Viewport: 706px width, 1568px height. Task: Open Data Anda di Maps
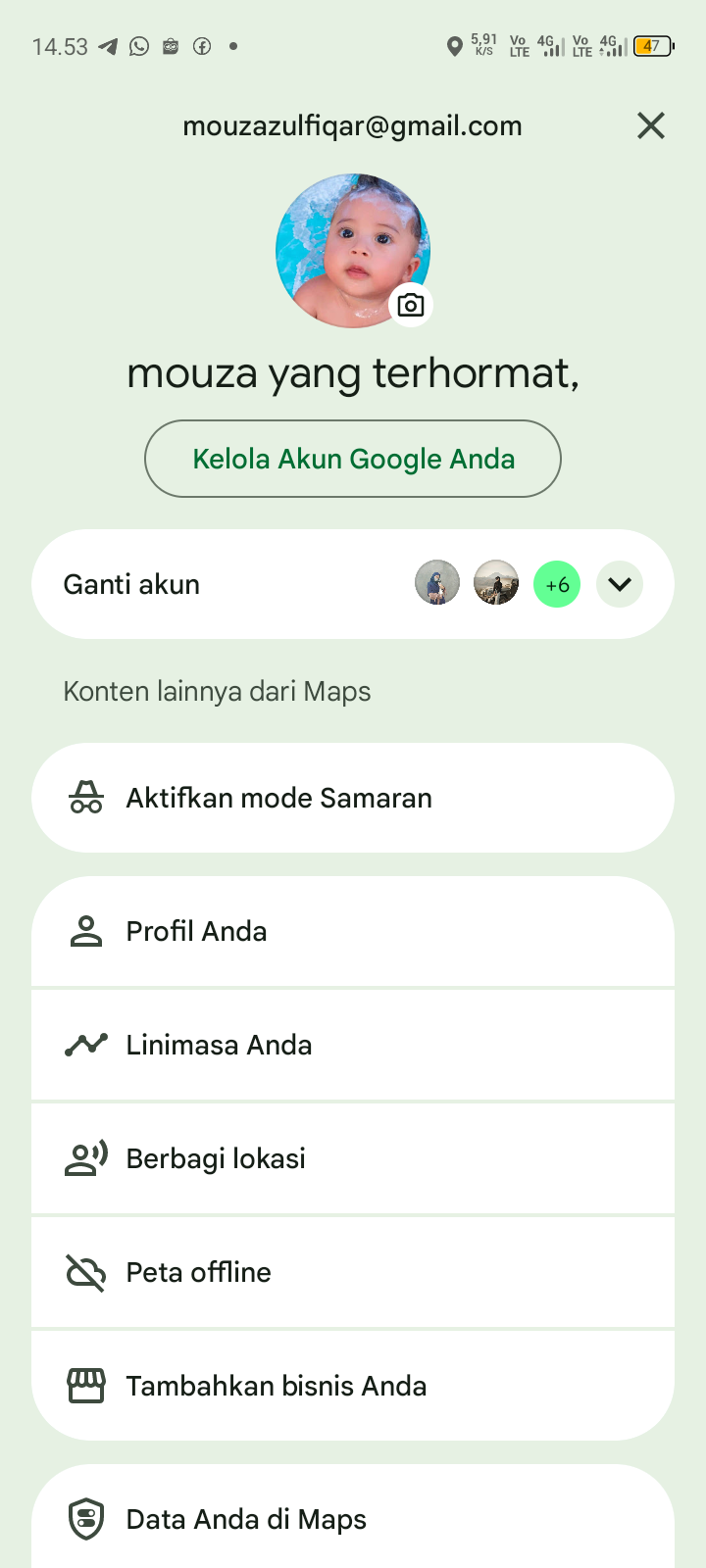(x=353, y=1519)
